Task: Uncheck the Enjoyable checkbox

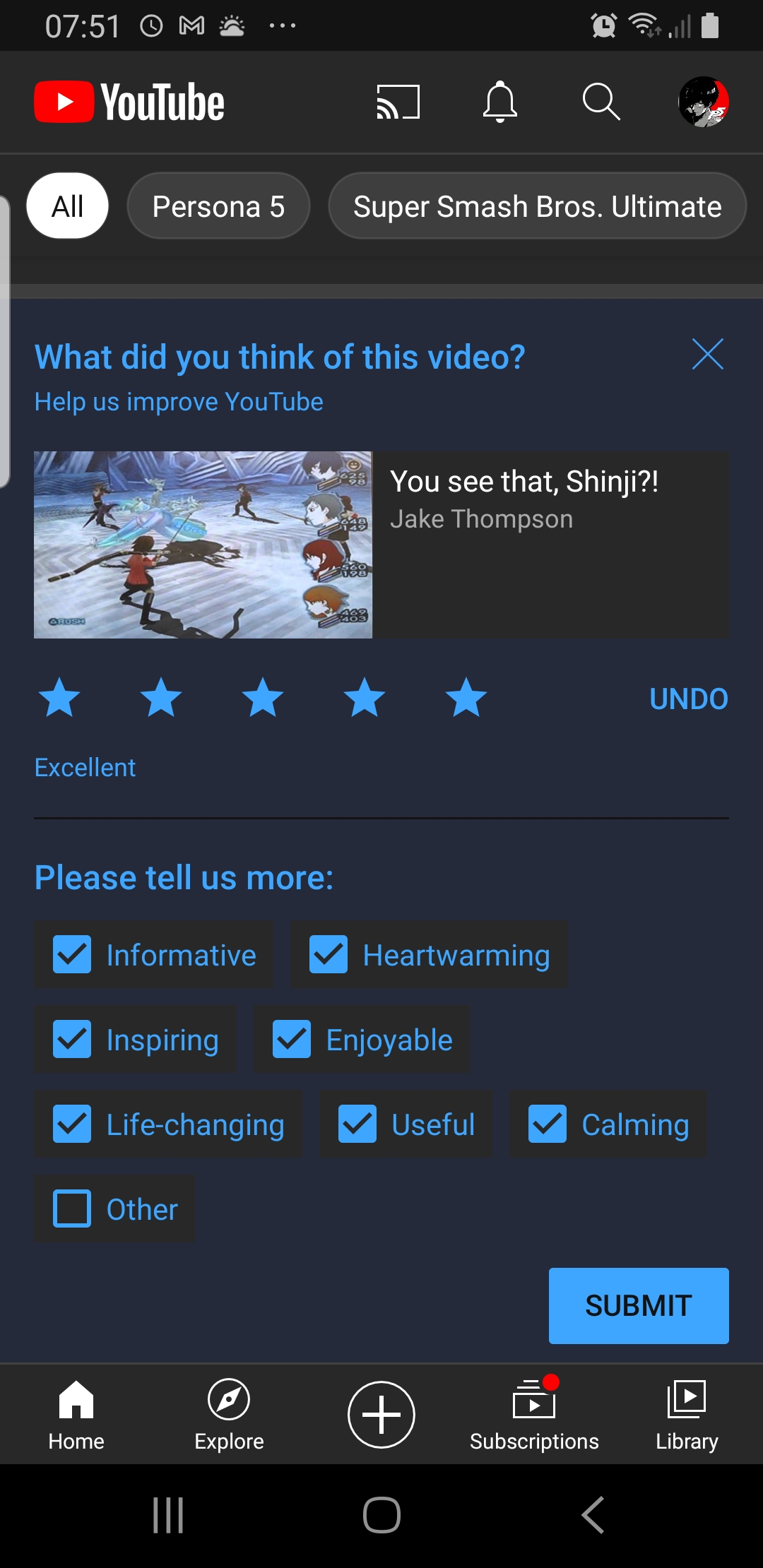Action: pyautogui.click(x=292, y=1040)
